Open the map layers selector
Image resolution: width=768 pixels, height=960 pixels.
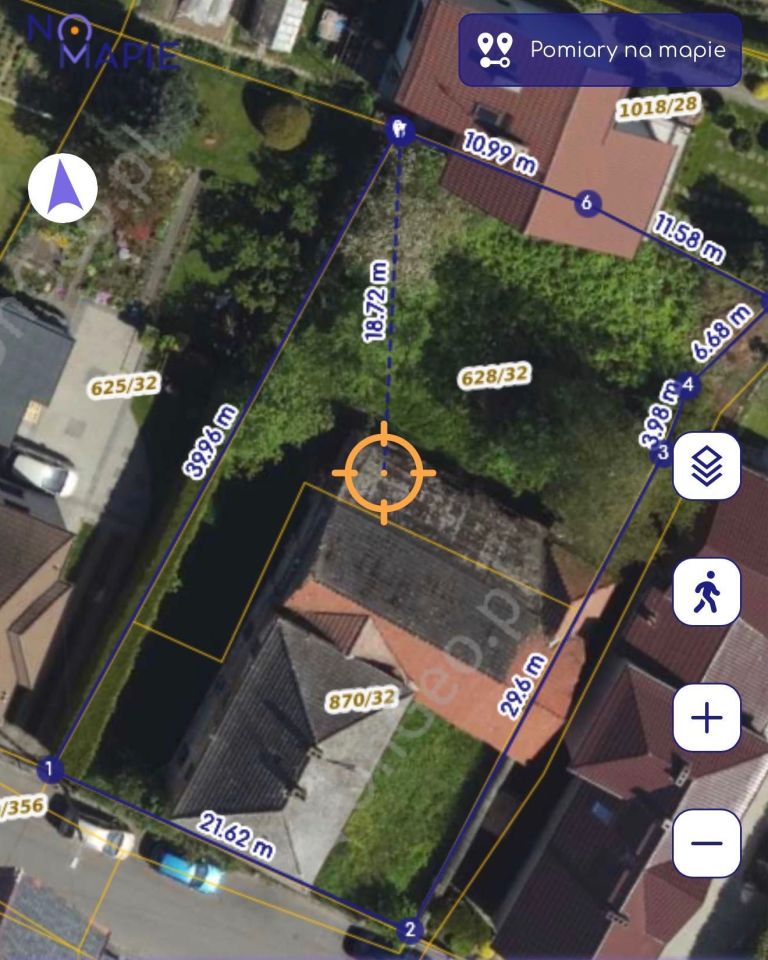[x=707, y=466]
